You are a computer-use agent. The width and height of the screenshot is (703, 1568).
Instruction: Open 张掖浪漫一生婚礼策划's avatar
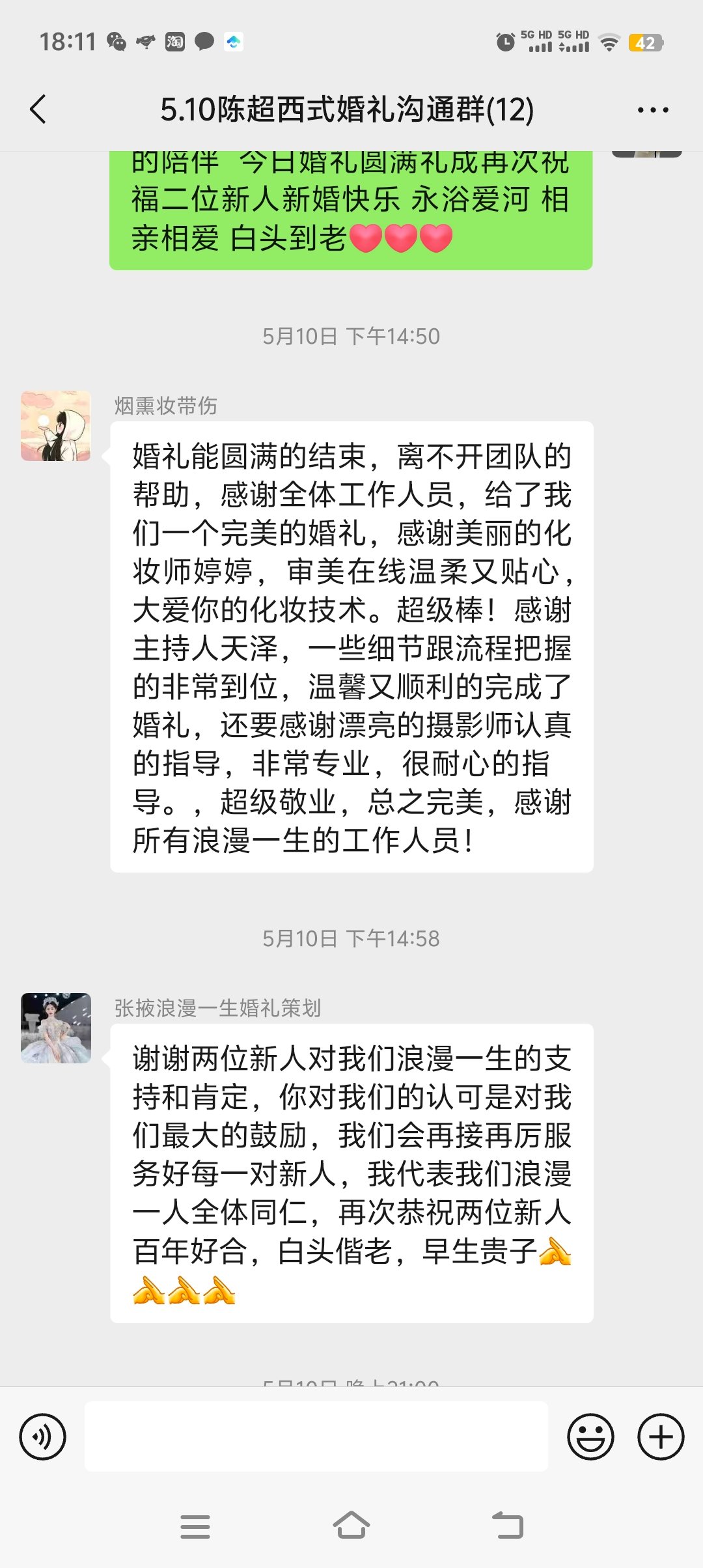(56, 1028)
